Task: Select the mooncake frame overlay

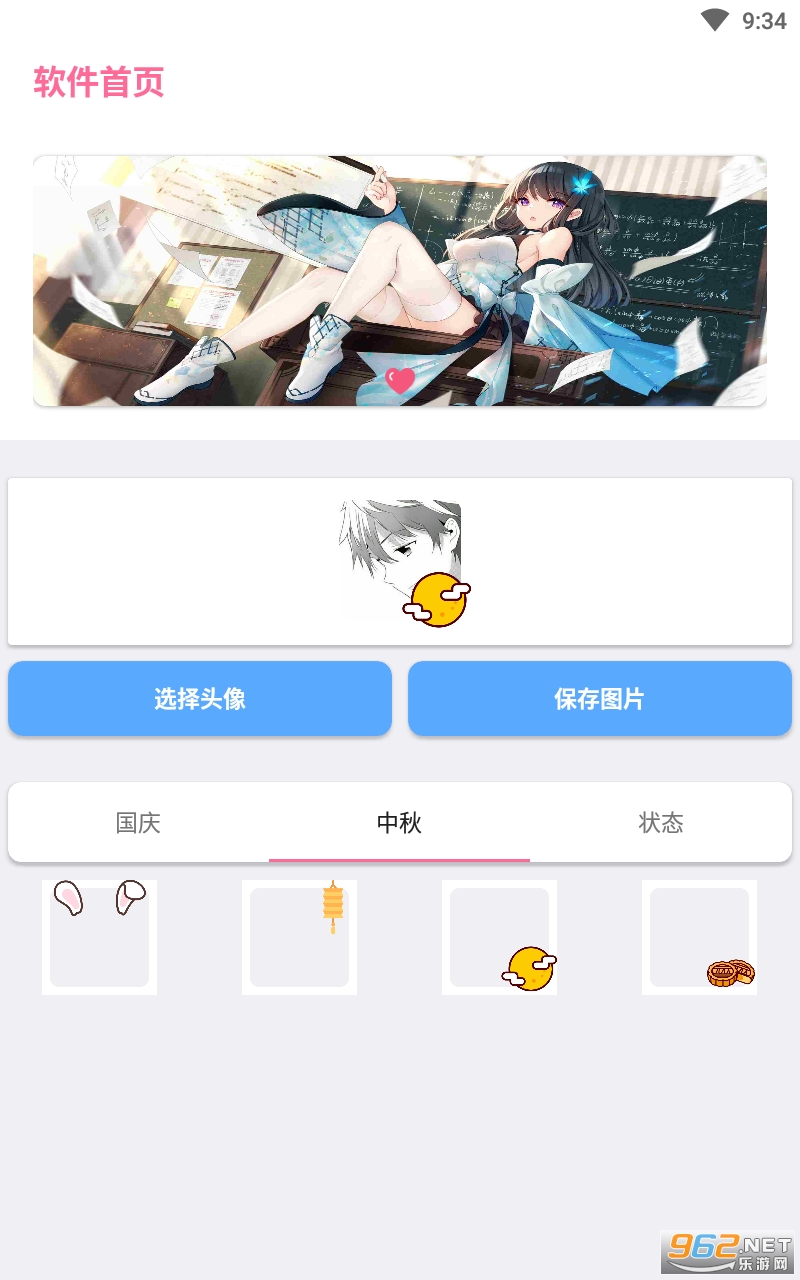Action: (x=699, y=937)
